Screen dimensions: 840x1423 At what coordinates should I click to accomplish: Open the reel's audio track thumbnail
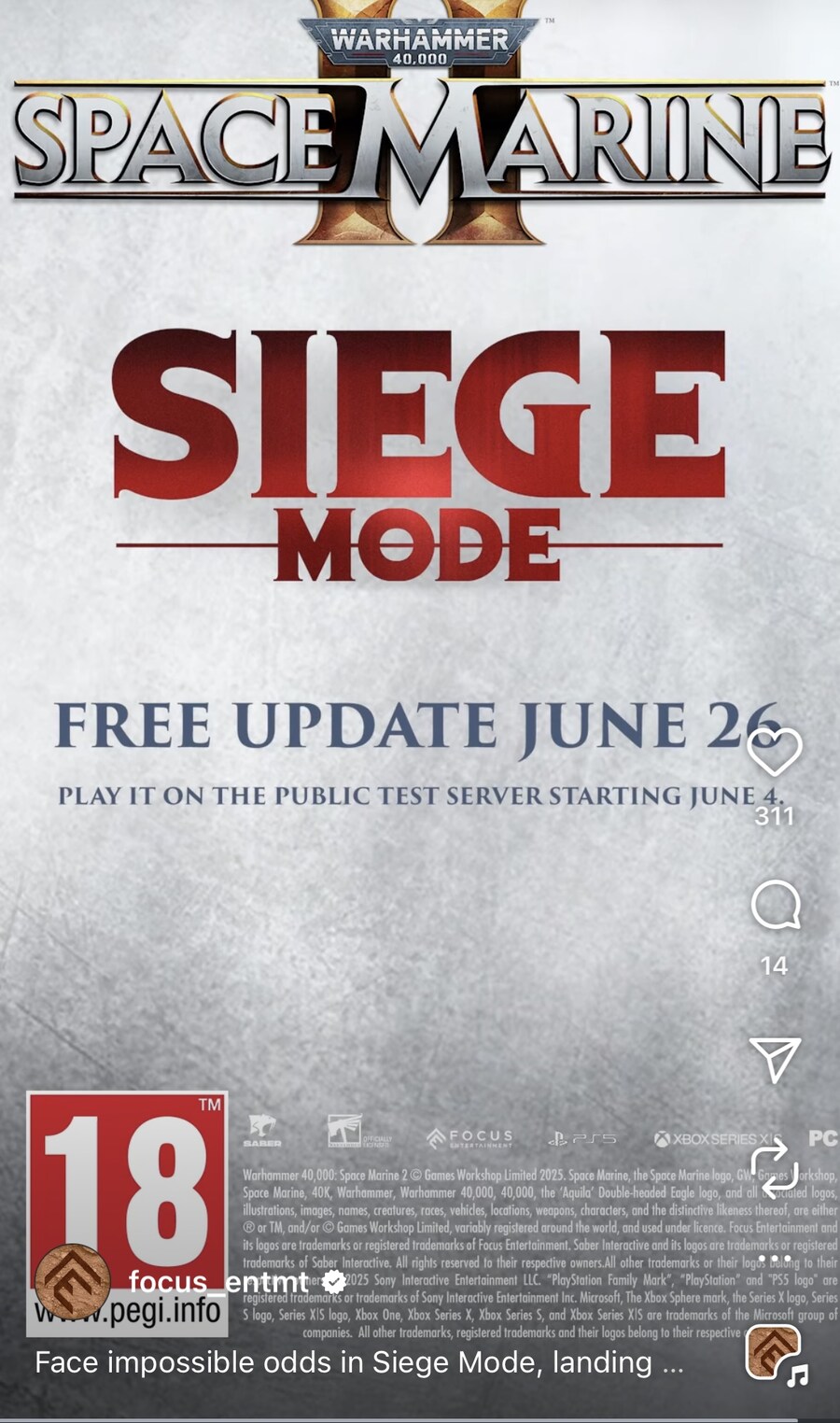[x=775, y=1353]
